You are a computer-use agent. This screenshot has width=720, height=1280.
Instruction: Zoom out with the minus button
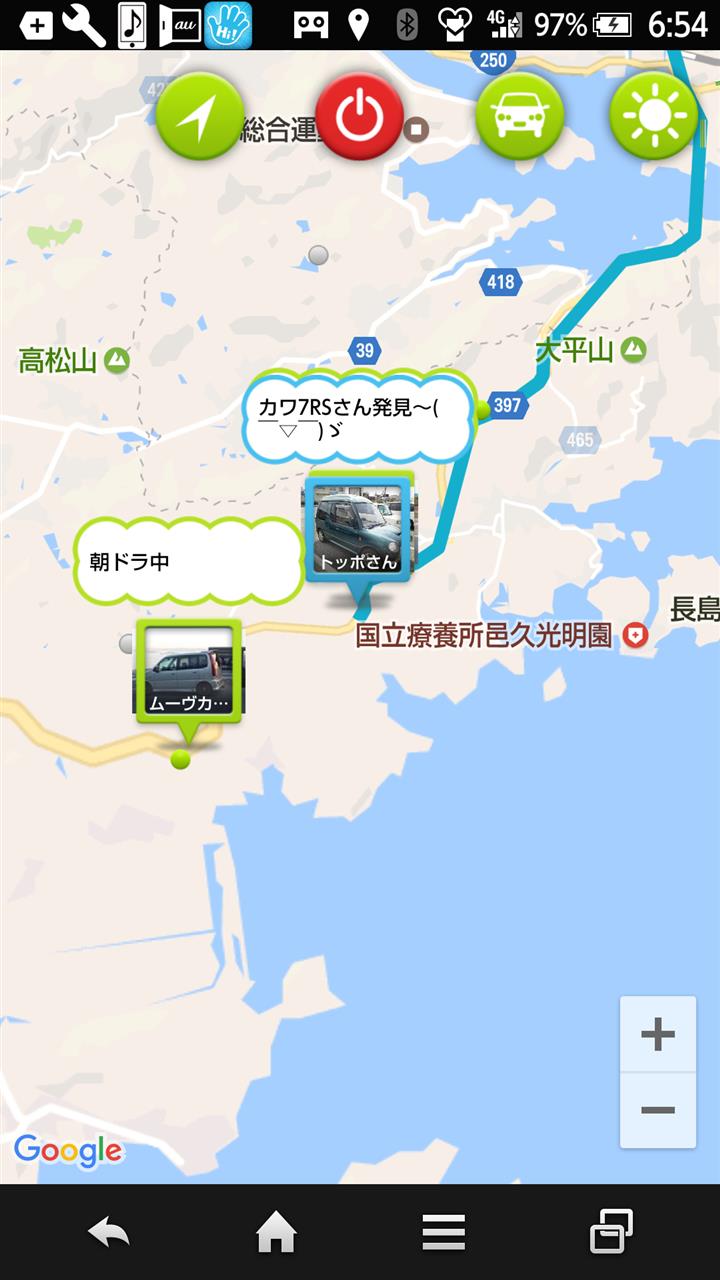point(658,1110)
